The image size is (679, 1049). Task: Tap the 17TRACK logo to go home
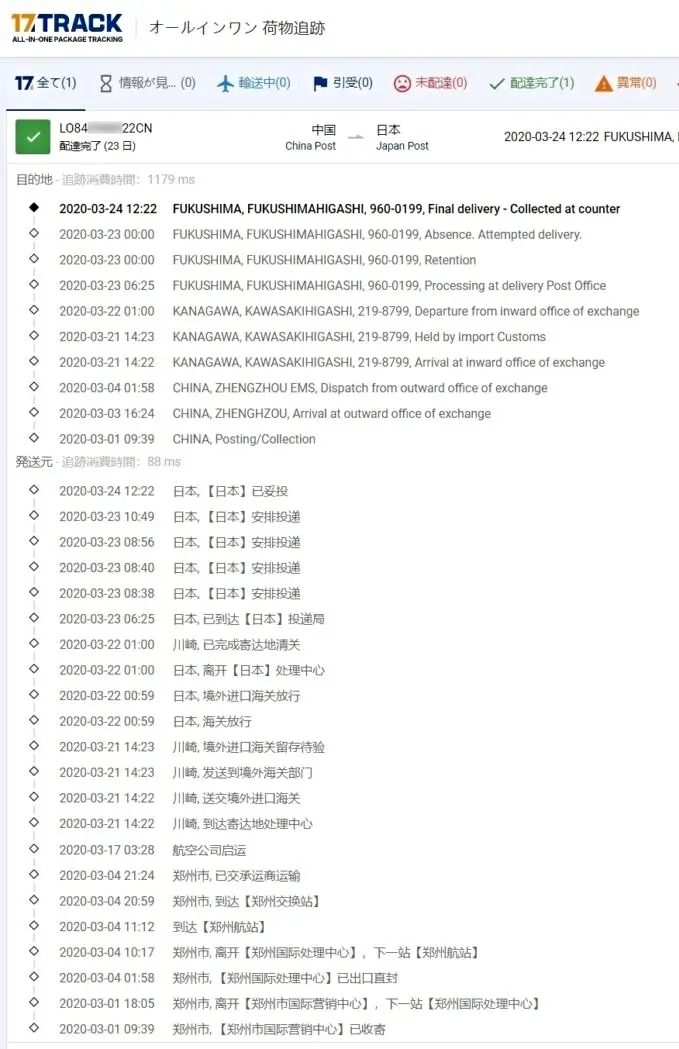(x=67, y=27)
